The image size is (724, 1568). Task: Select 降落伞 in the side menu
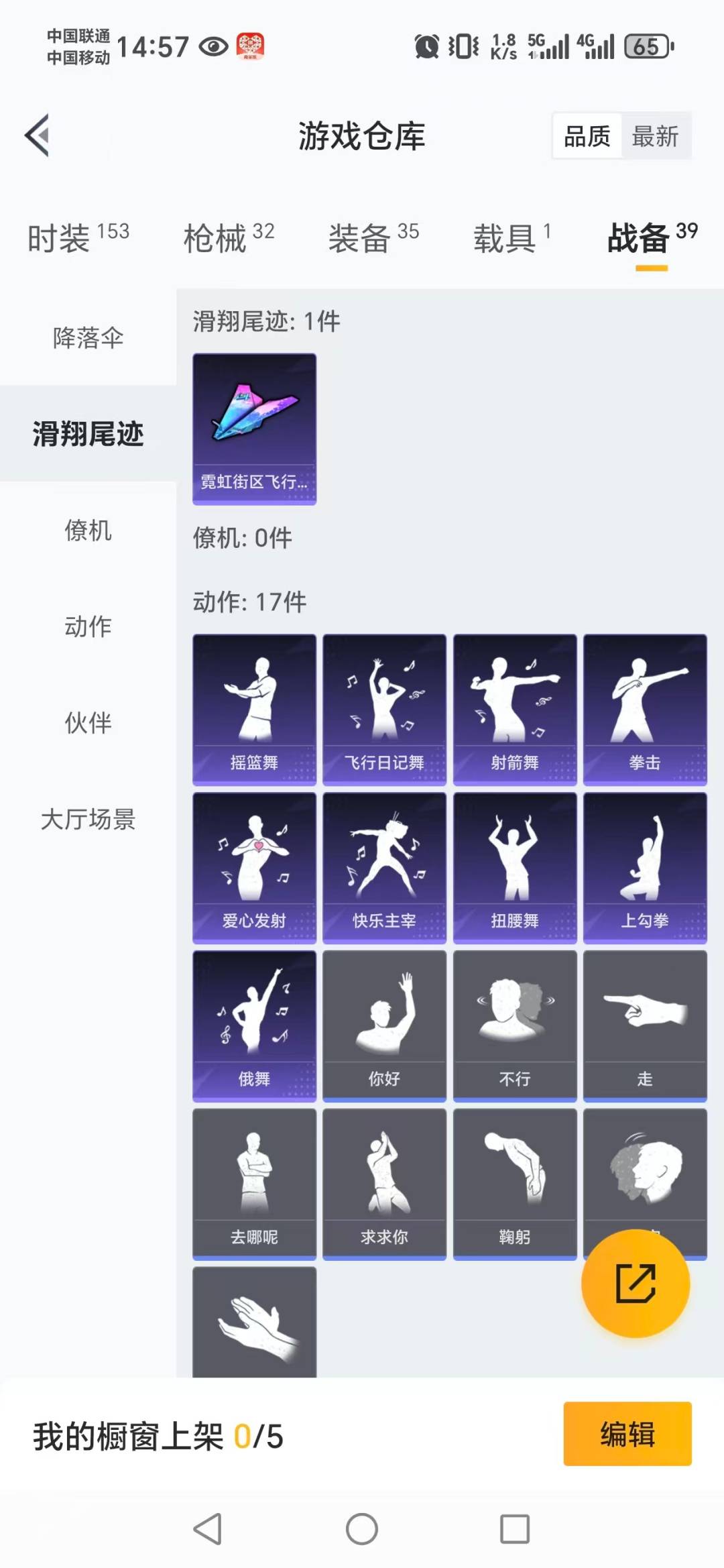click(x=88, y=338)
